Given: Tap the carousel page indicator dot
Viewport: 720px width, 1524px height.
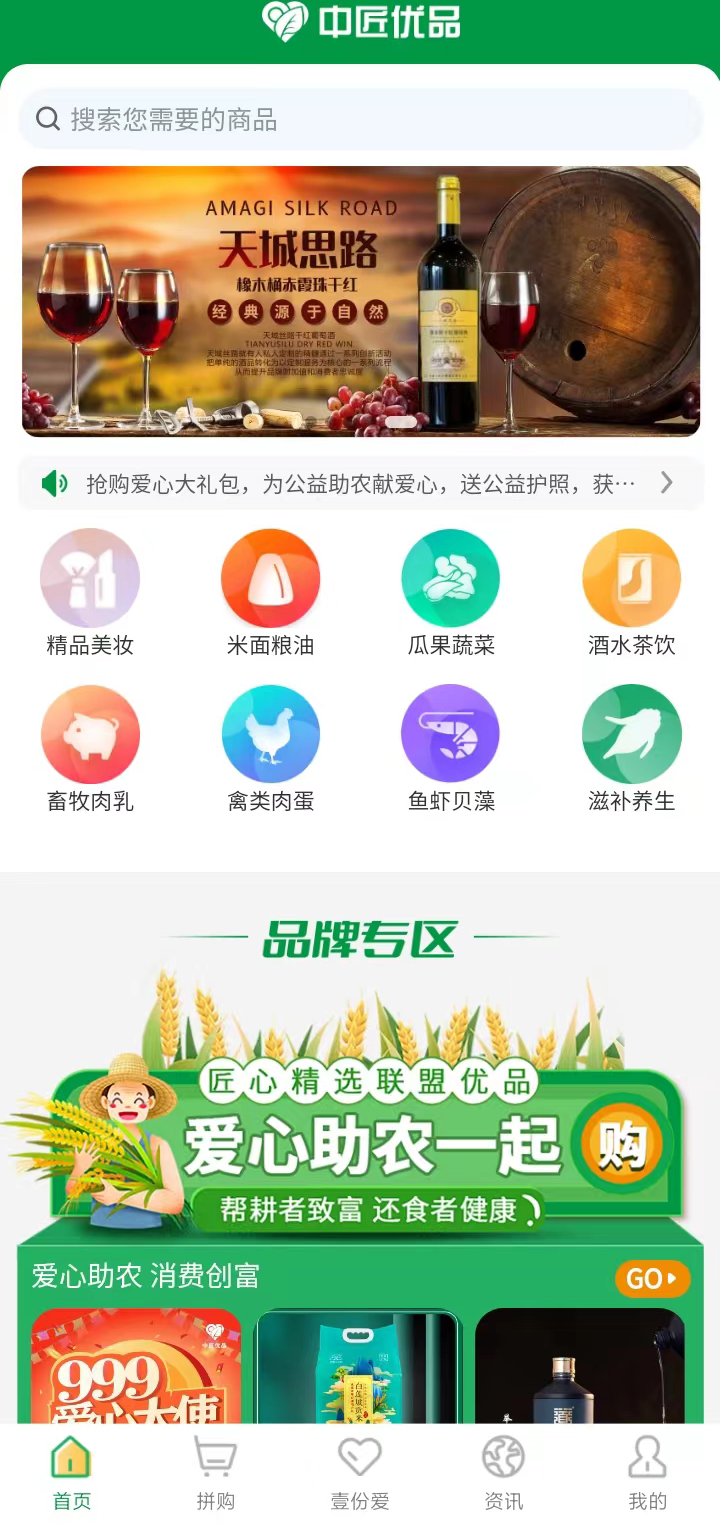Looking at the screenshot, I should click(399, 422).
